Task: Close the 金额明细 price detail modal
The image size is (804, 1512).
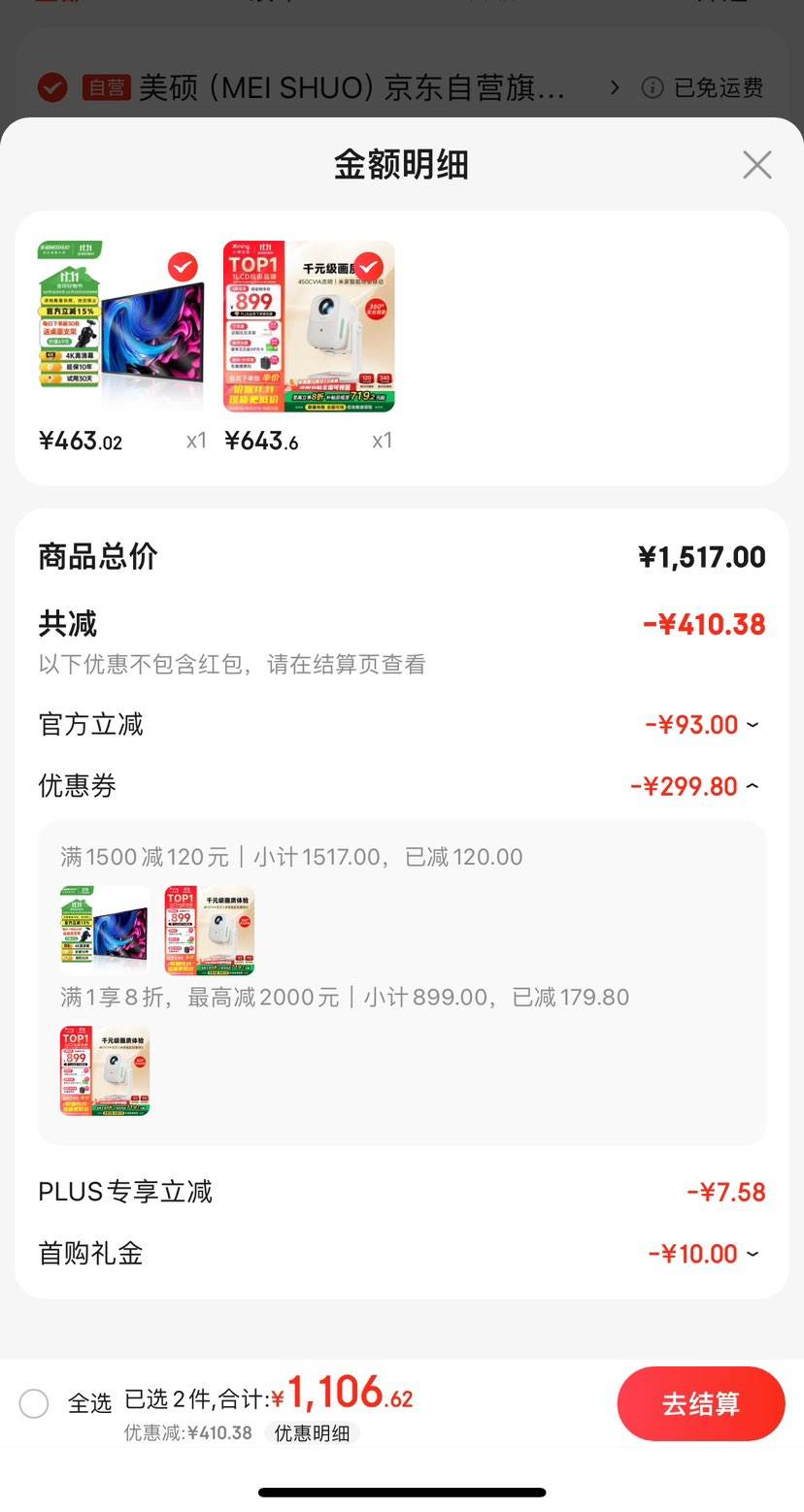Action: (x=756, y=165)
